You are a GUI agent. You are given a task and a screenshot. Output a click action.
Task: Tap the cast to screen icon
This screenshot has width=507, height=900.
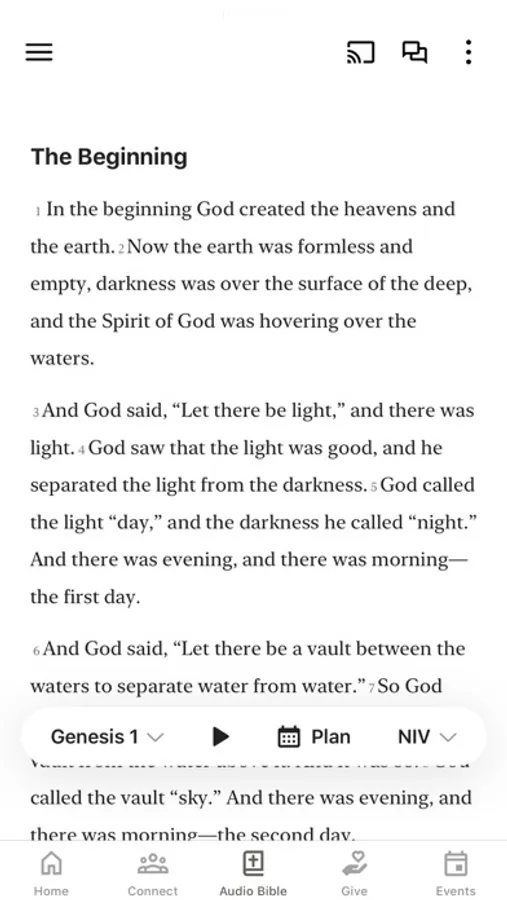[361, 52]
